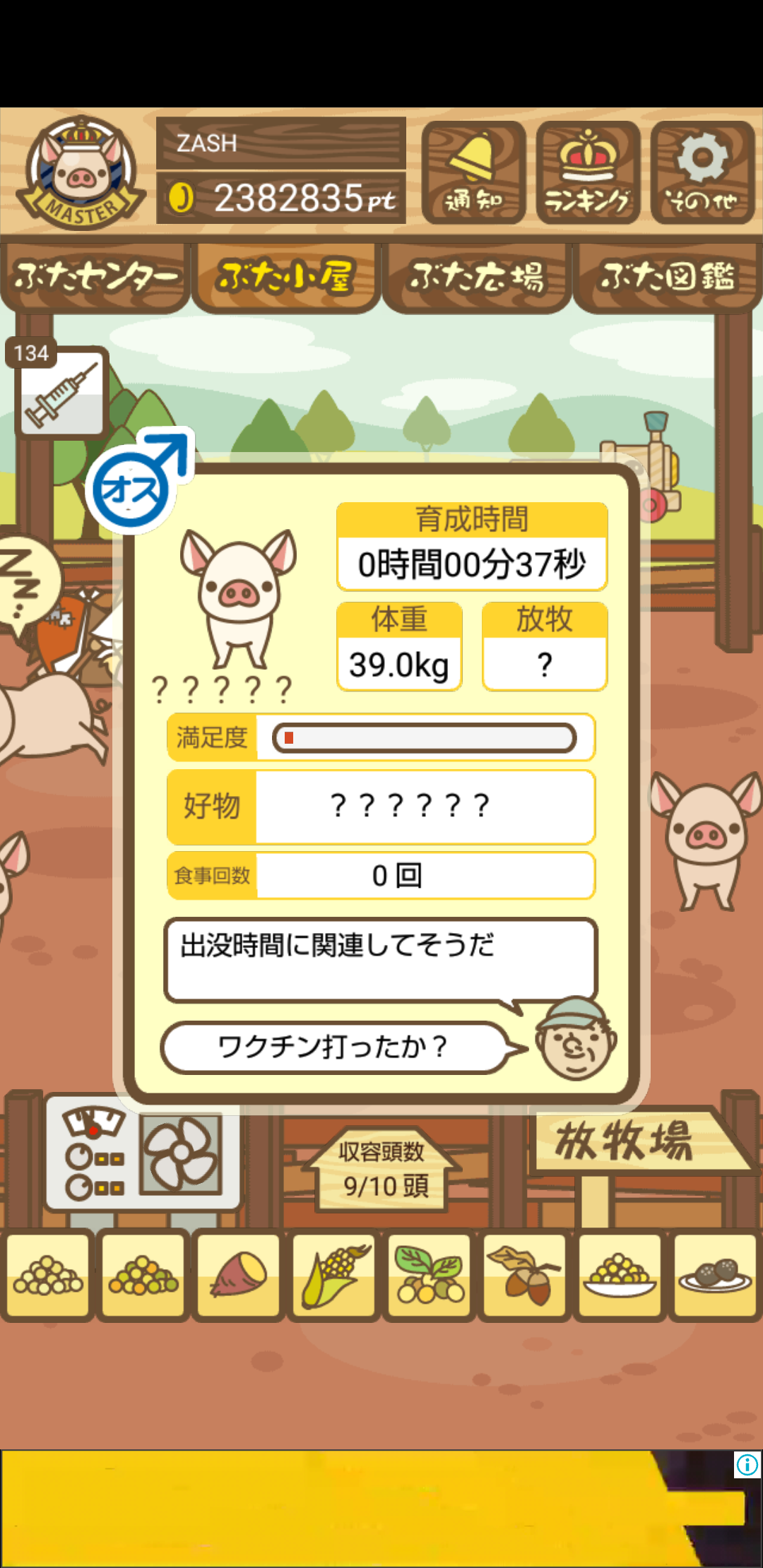The image size is (763, 1568).
Task: Feed the leafy green vegetables
Action: pyautogui.click(x=430, y=1275)
